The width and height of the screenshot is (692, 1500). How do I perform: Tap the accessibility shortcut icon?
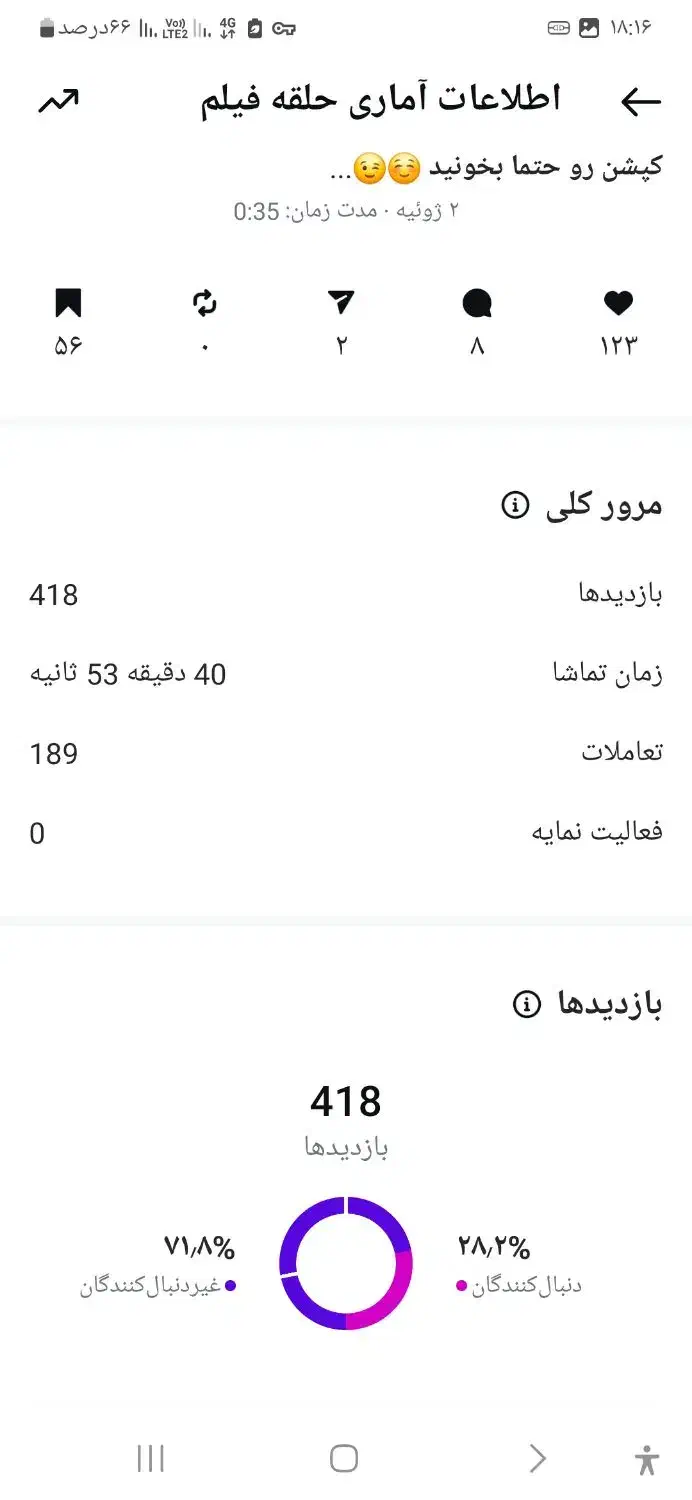point(647,1460)
